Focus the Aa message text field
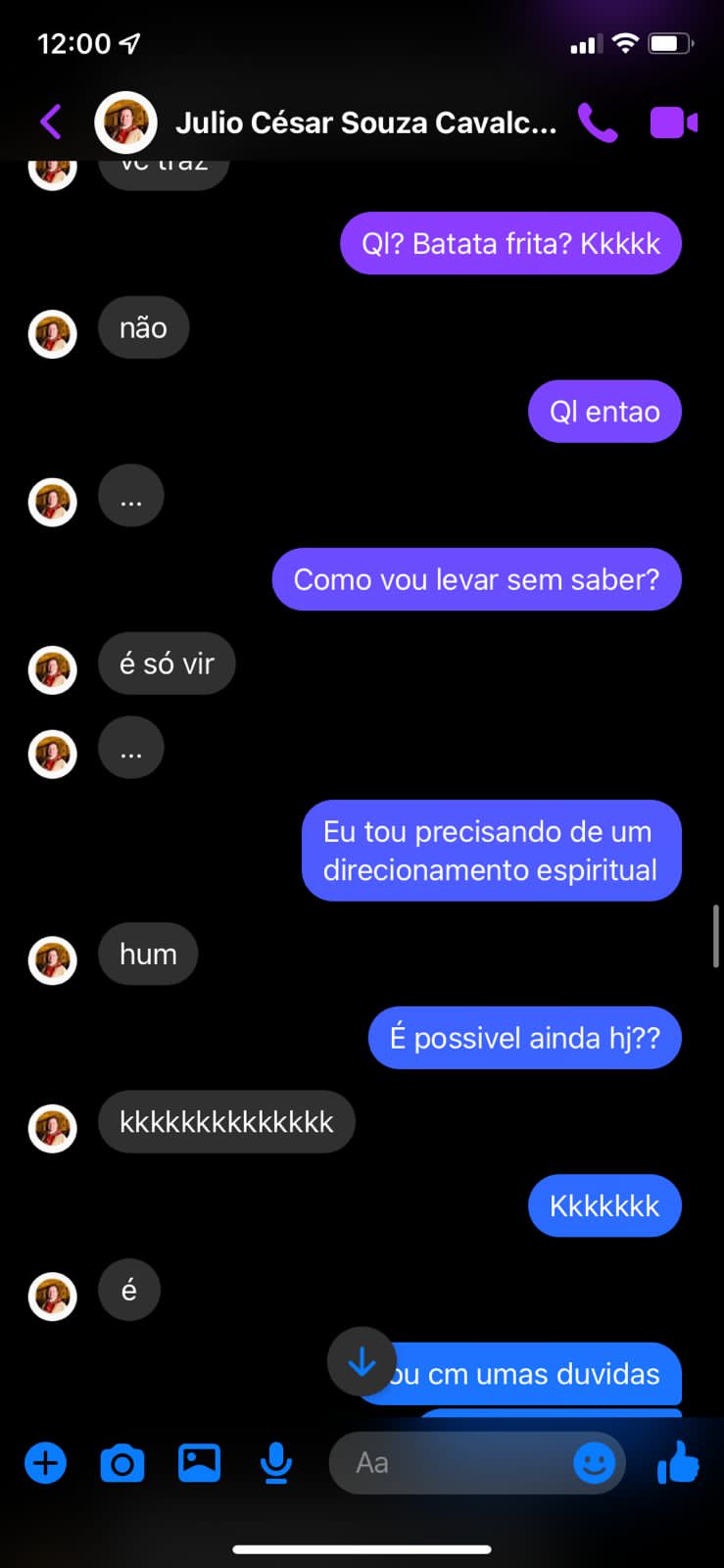Screen dimensions: 724x1568 click(x=451, y=1463)
